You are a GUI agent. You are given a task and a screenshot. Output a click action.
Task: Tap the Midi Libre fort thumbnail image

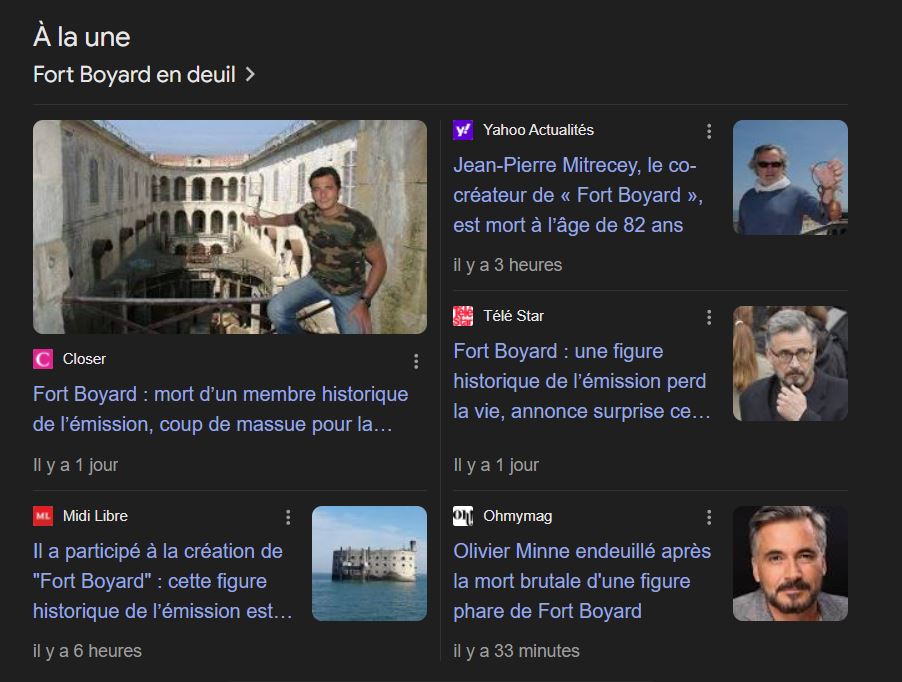click(x=369, y=563)
